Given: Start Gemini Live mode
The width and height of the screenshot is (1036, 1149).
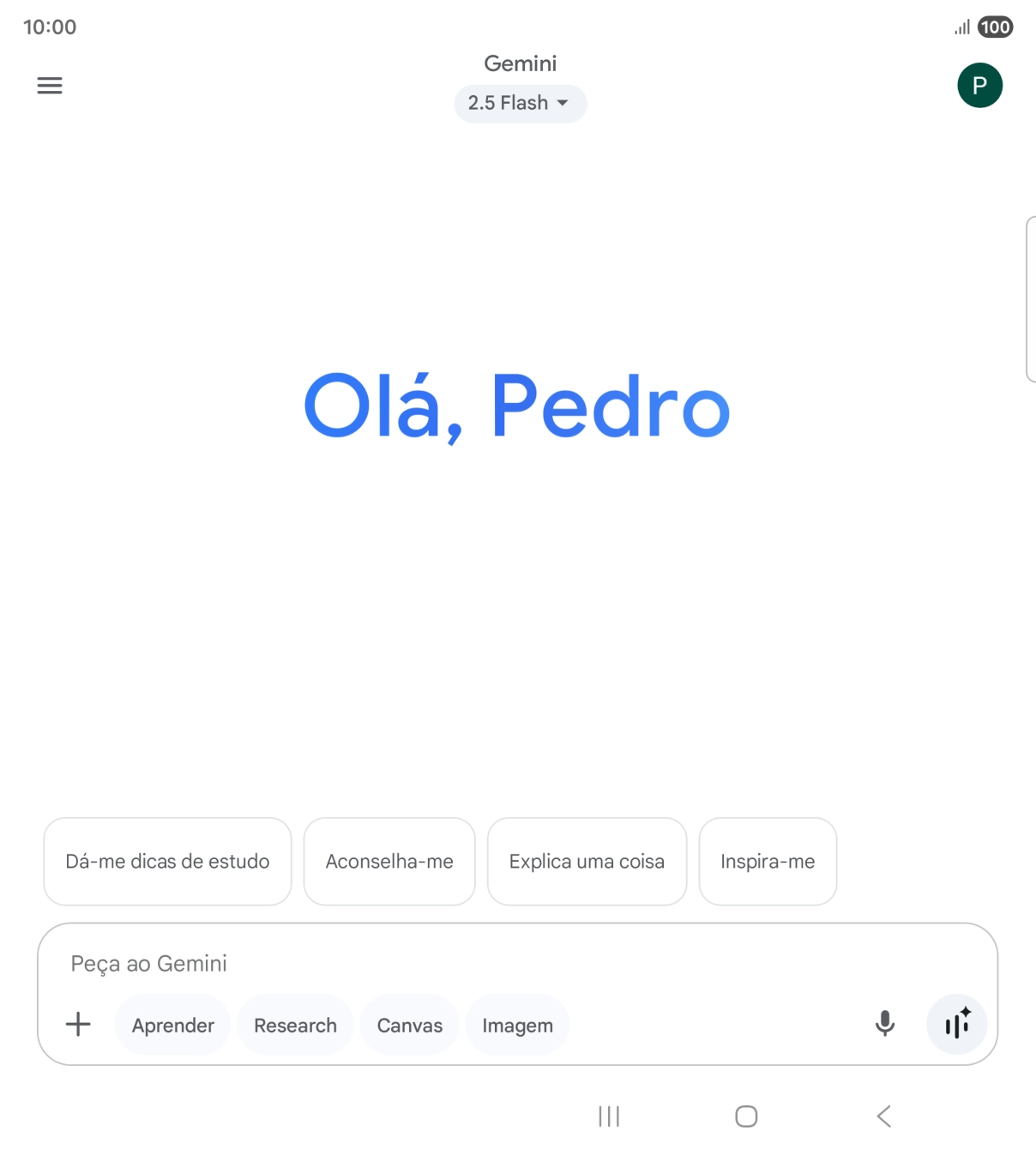Looking at the screenshot, I should pos(956,1024).
